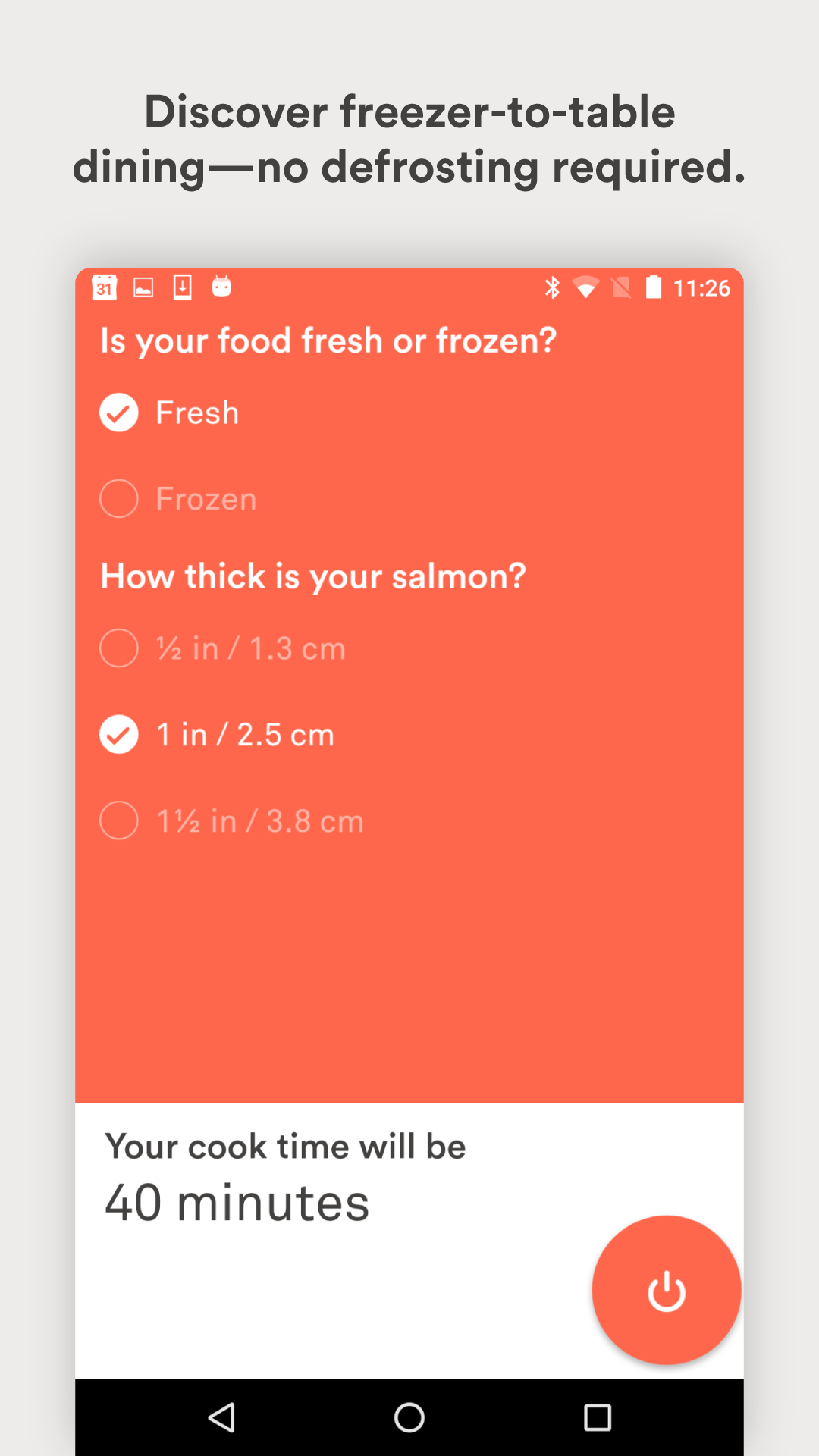Viewport: 819px width, 1456px height.
Task: Tap the battery status icon
Action: [654, 288]
